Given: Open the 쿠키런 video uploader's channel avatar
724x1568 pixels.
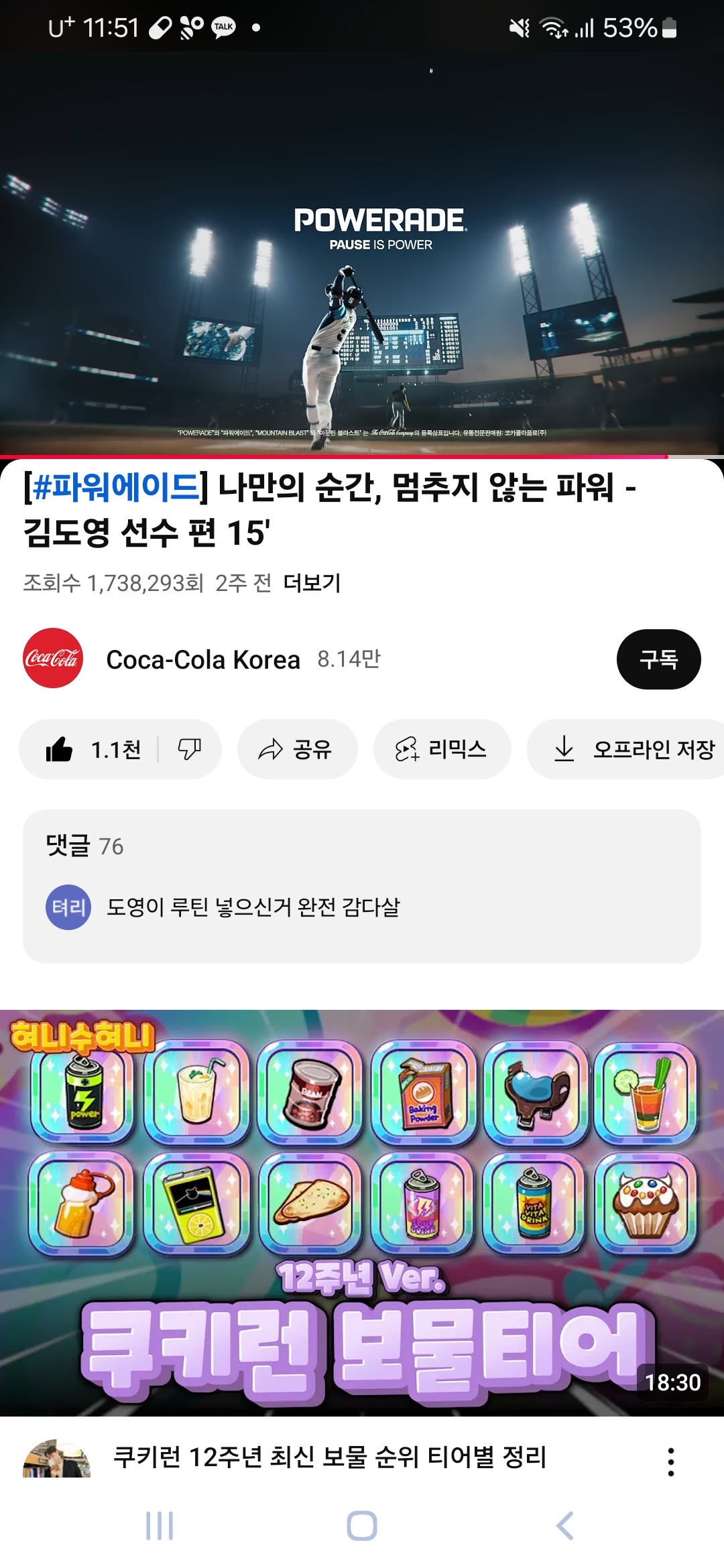Looking at the screenshot, I should (56, 1459).
